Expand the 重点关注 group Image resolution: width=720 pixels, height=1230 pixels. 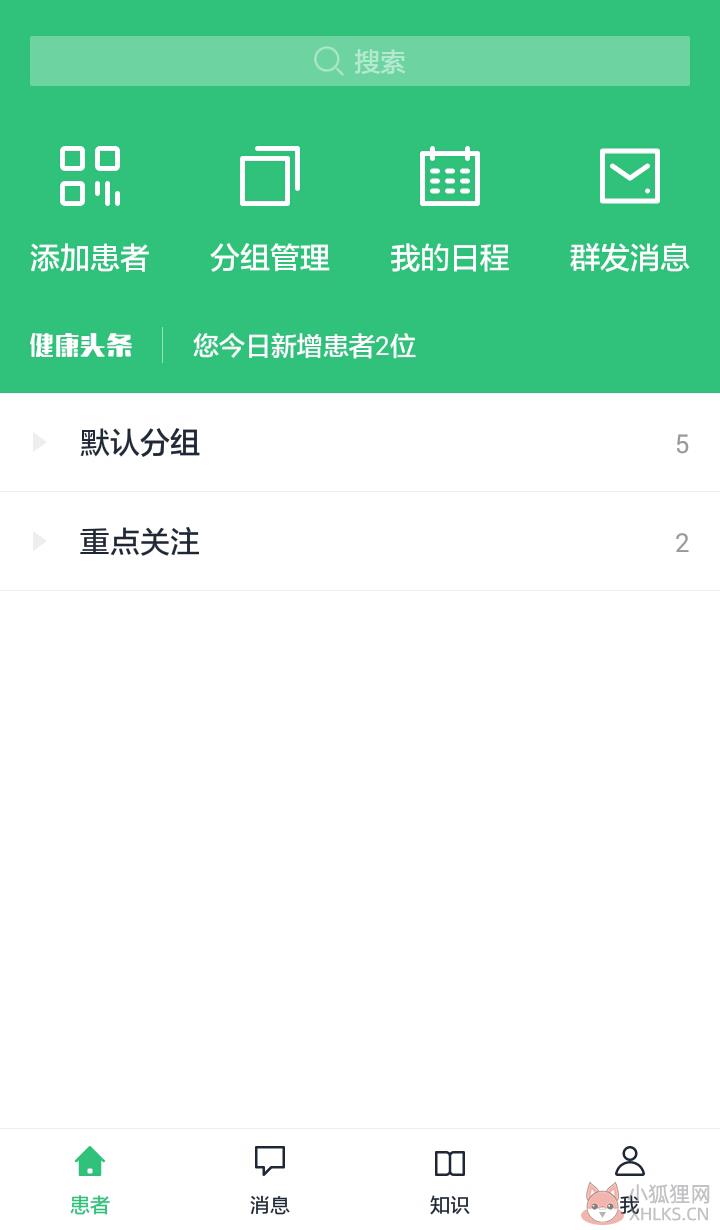pyautogui.click(x=360, y=541)
